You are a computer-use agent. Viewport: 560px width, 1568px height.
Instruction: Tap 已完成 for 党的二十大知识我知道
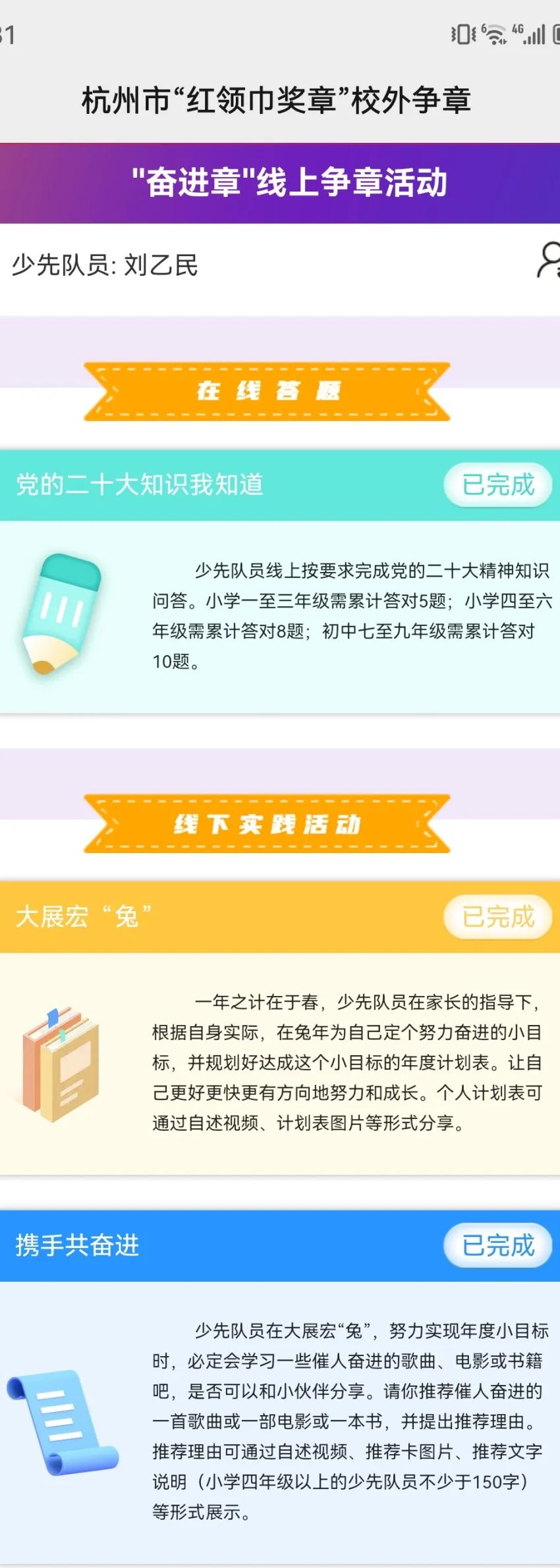[497, 485]
